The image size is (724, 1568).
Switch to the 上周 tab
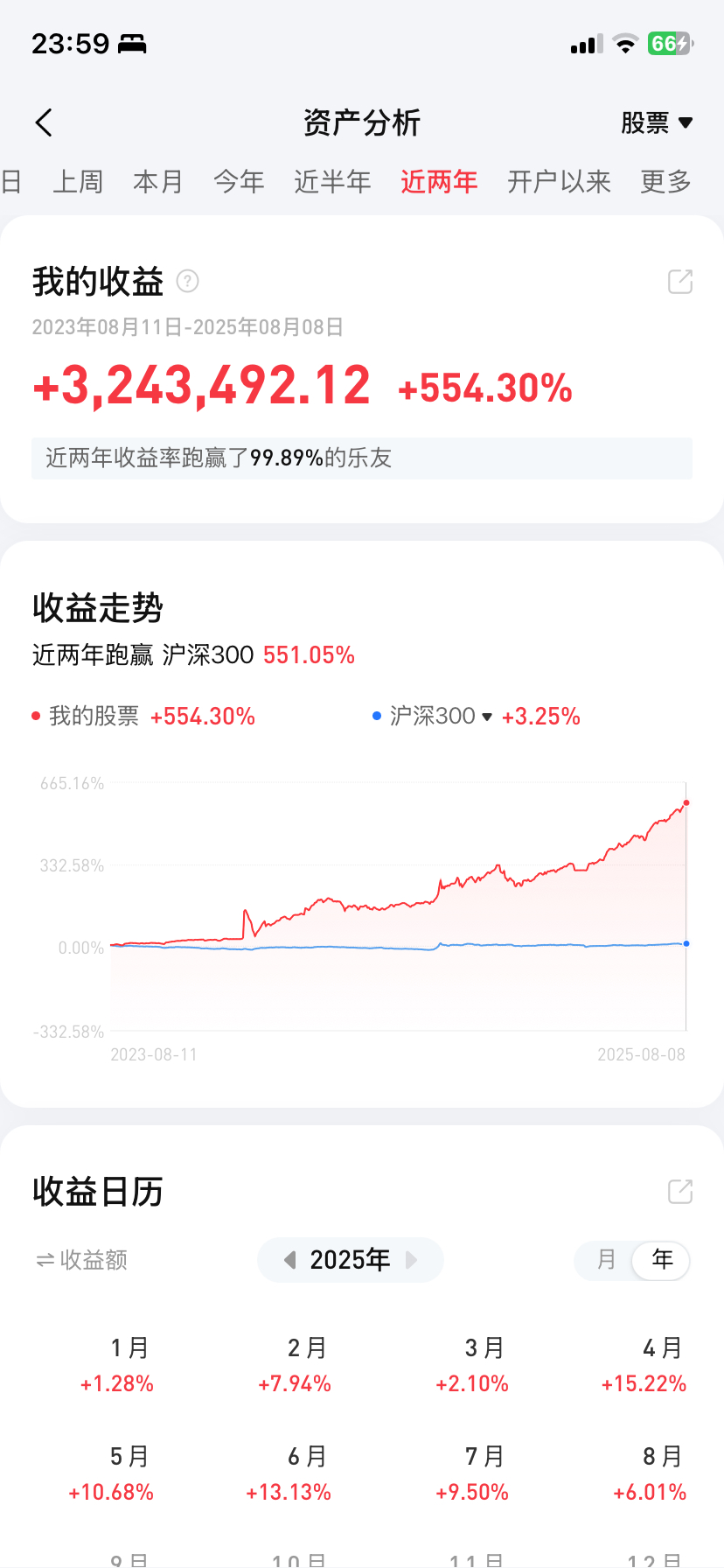[x=78, y=182]
